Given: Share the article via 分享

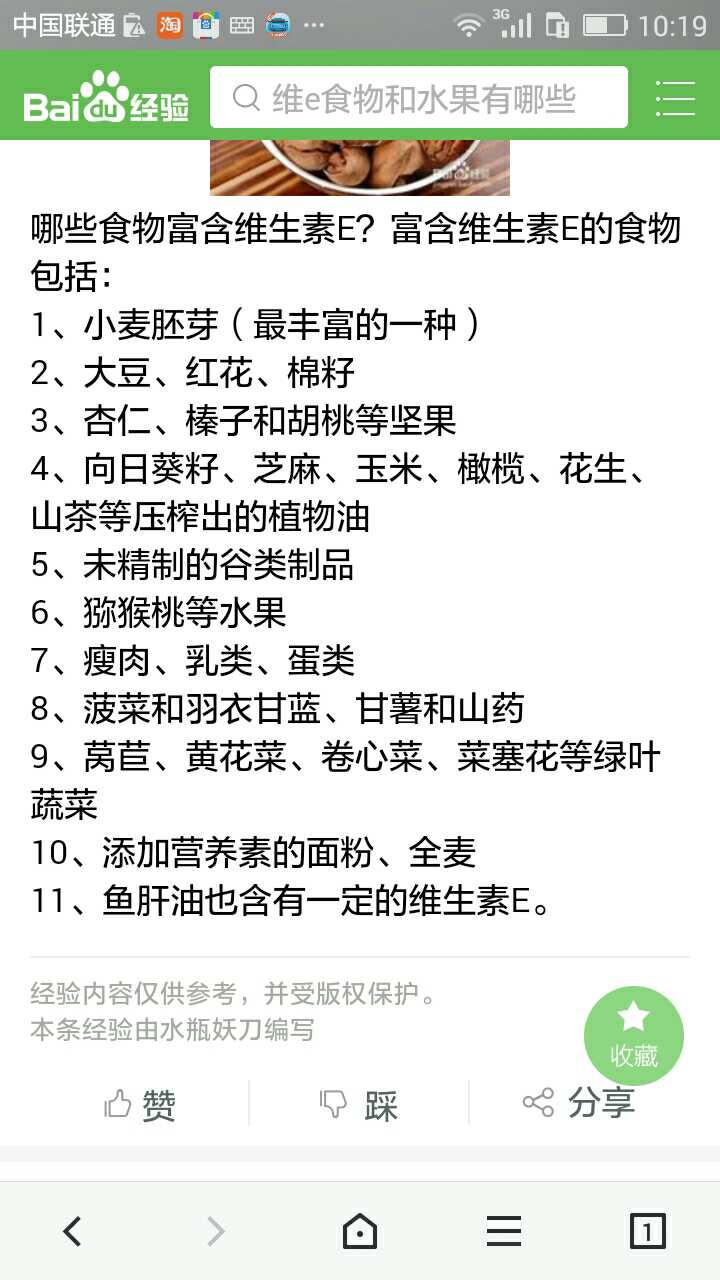Looking at the screenshot, I should (579, 1102).
